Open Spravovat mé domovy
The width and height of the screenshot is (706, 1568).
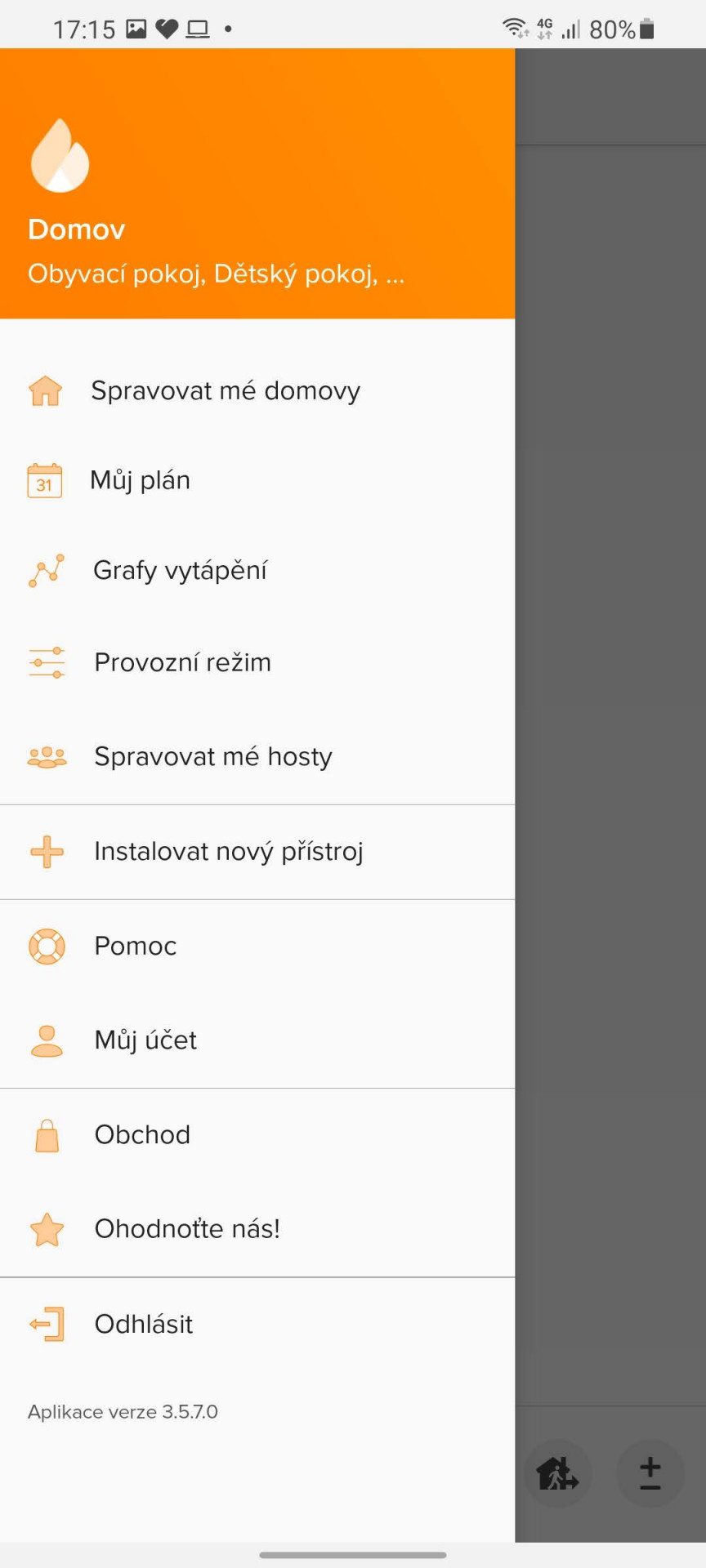[x=257, y=390]
